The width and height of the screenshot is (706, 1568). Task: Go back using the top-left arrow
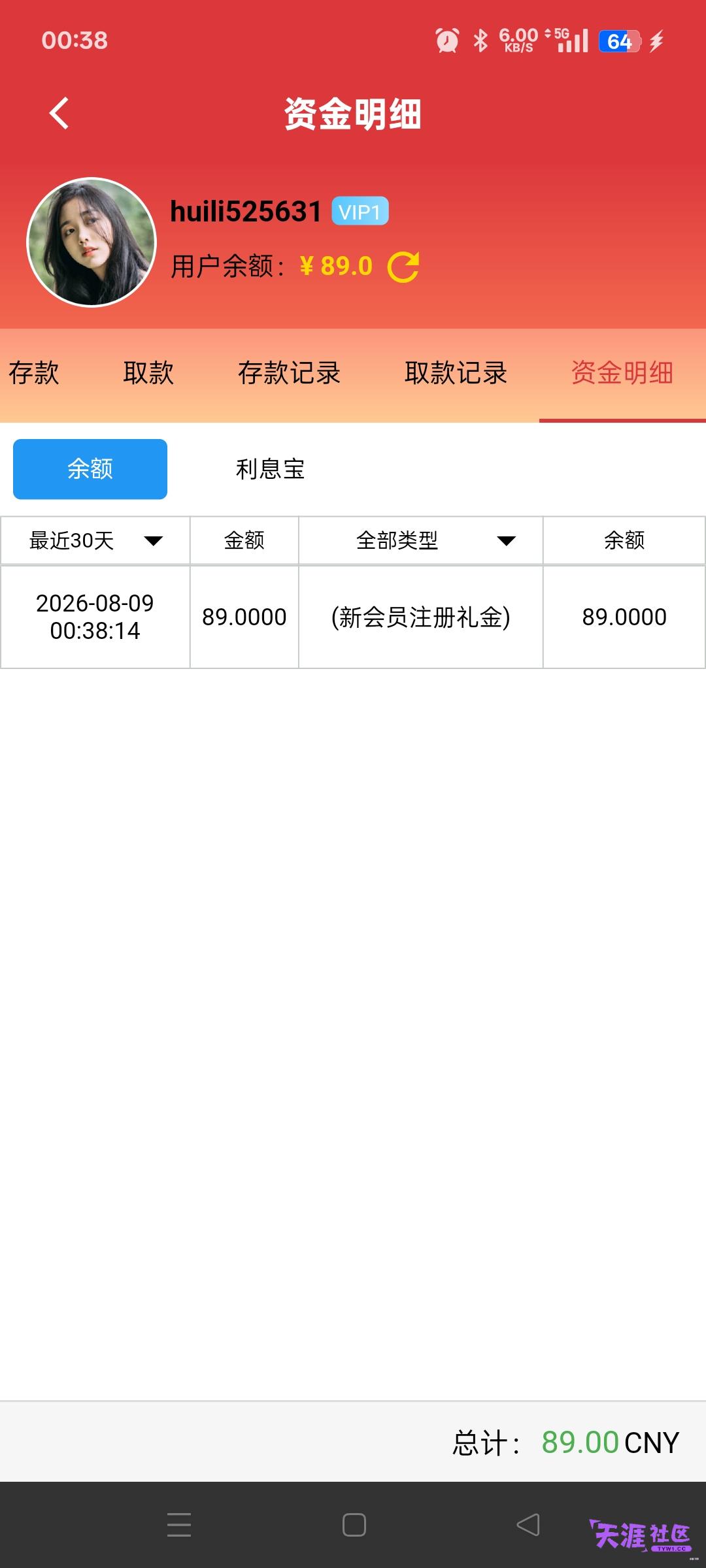click(x=59, y=113)
